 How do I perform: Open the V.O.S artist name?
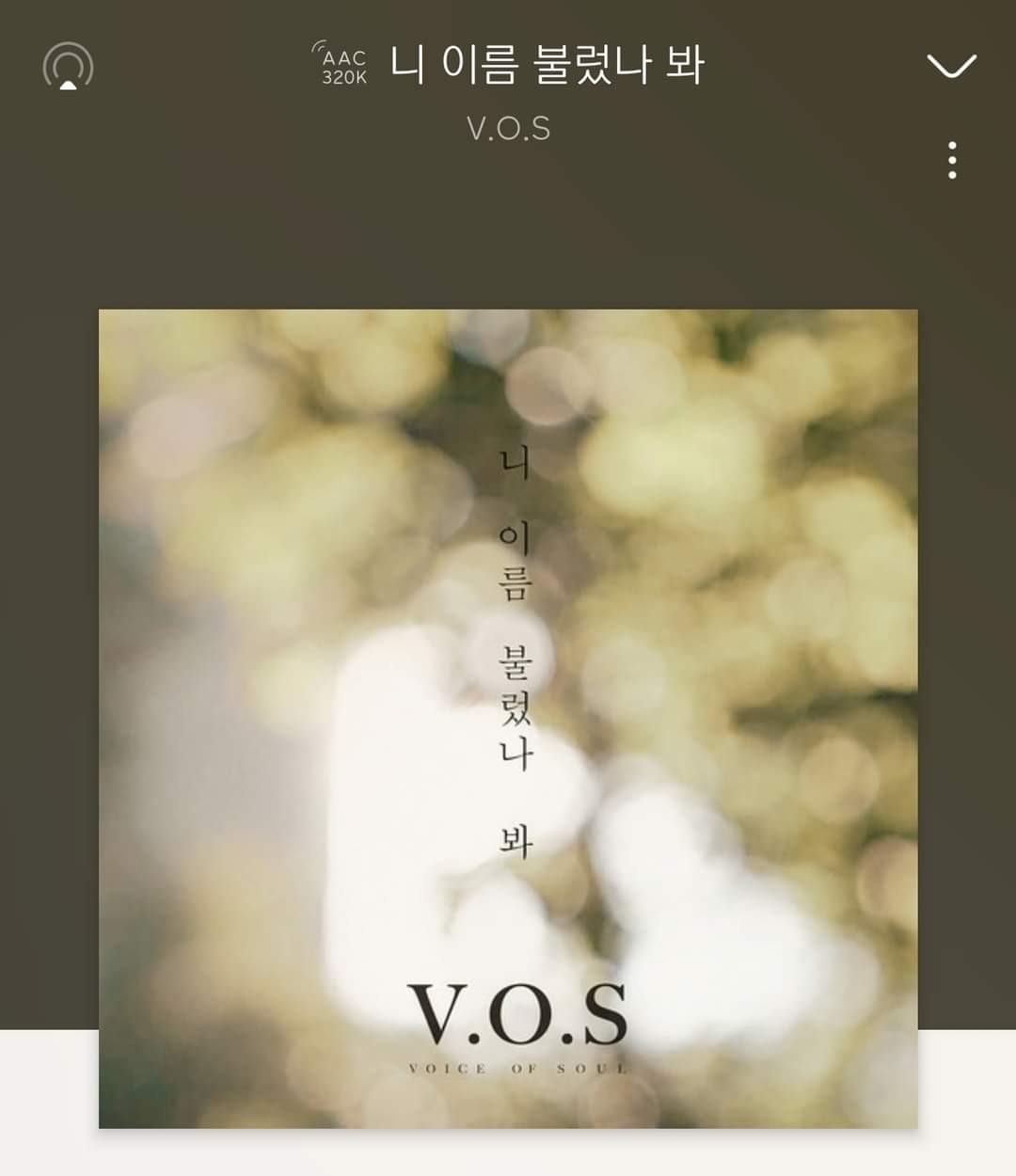[508, 128]
